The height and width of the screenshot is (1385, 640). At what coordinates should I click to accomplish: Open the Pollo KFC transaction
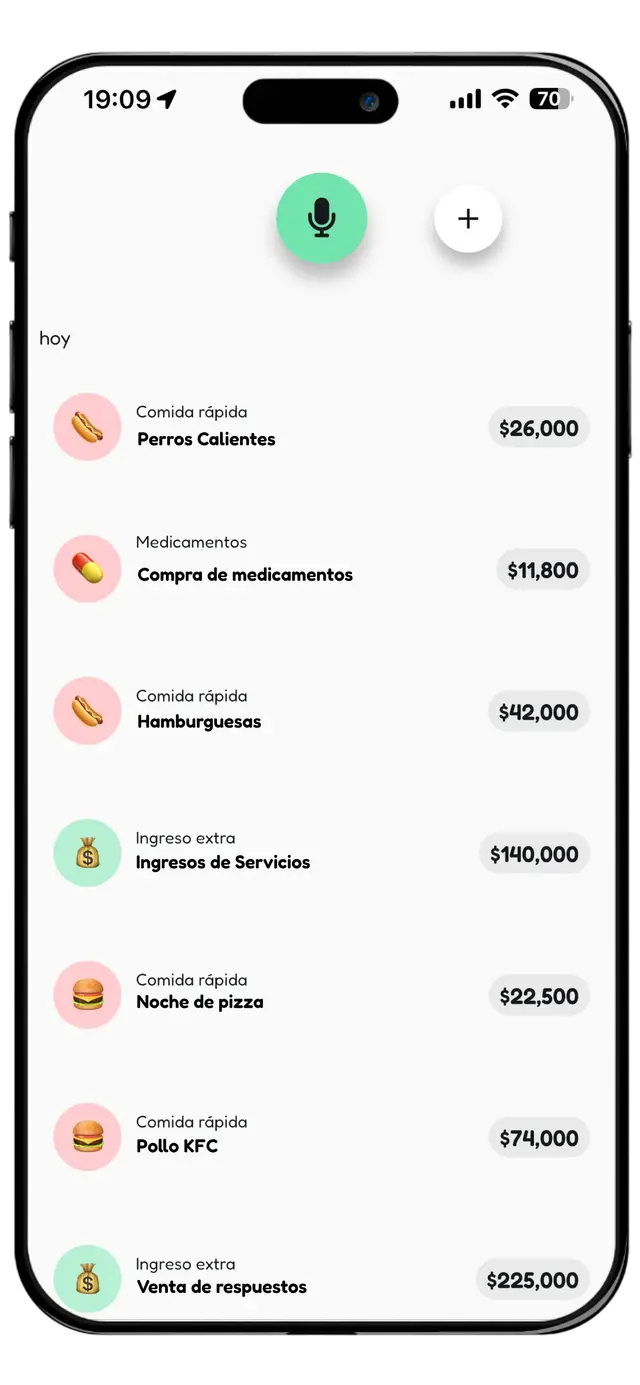click(x=177, y=1145)
